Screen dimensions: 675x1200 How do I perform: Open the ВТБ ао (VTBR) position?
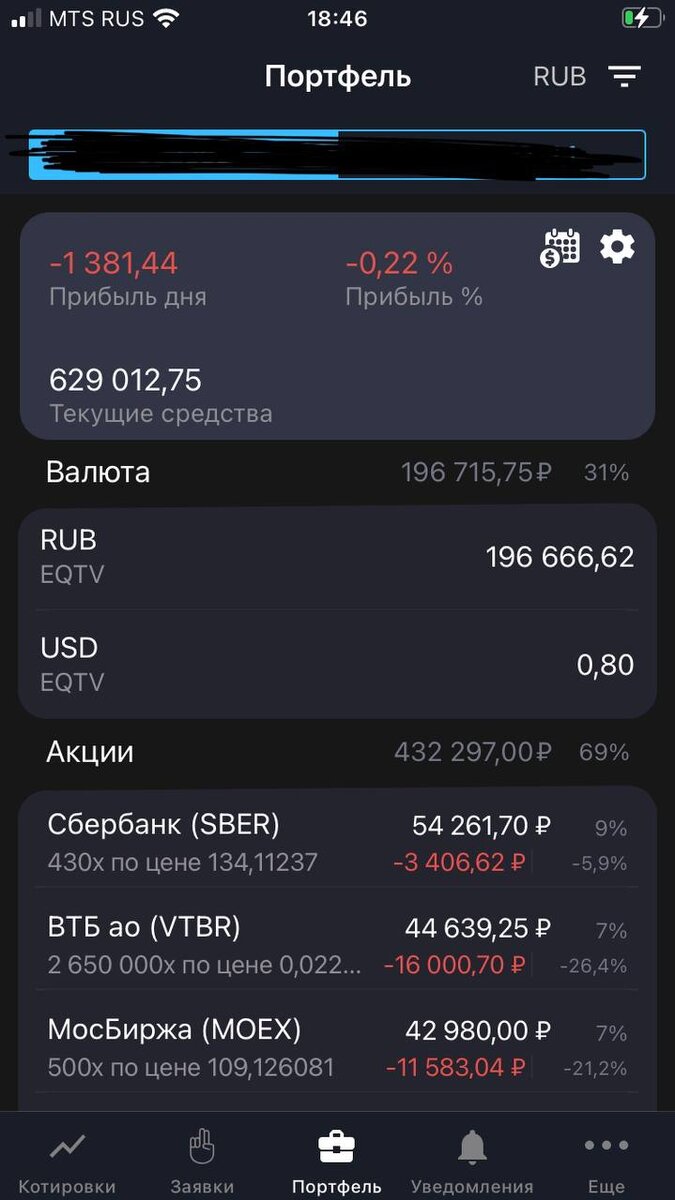pyautogui.click(x=337, y=945)
